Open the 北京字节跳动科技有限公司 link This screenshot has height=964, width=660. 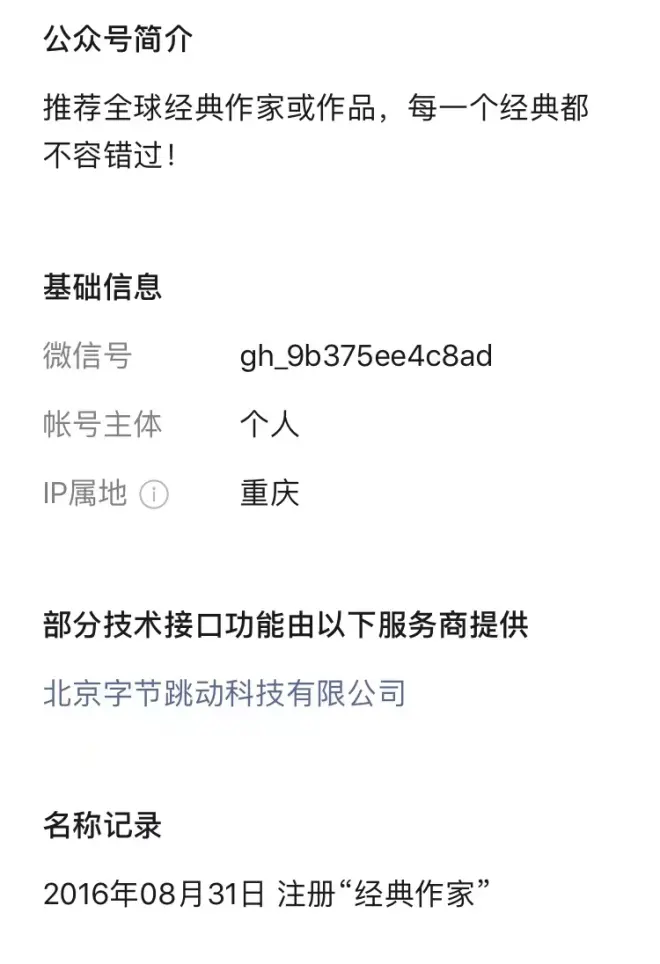224,693
